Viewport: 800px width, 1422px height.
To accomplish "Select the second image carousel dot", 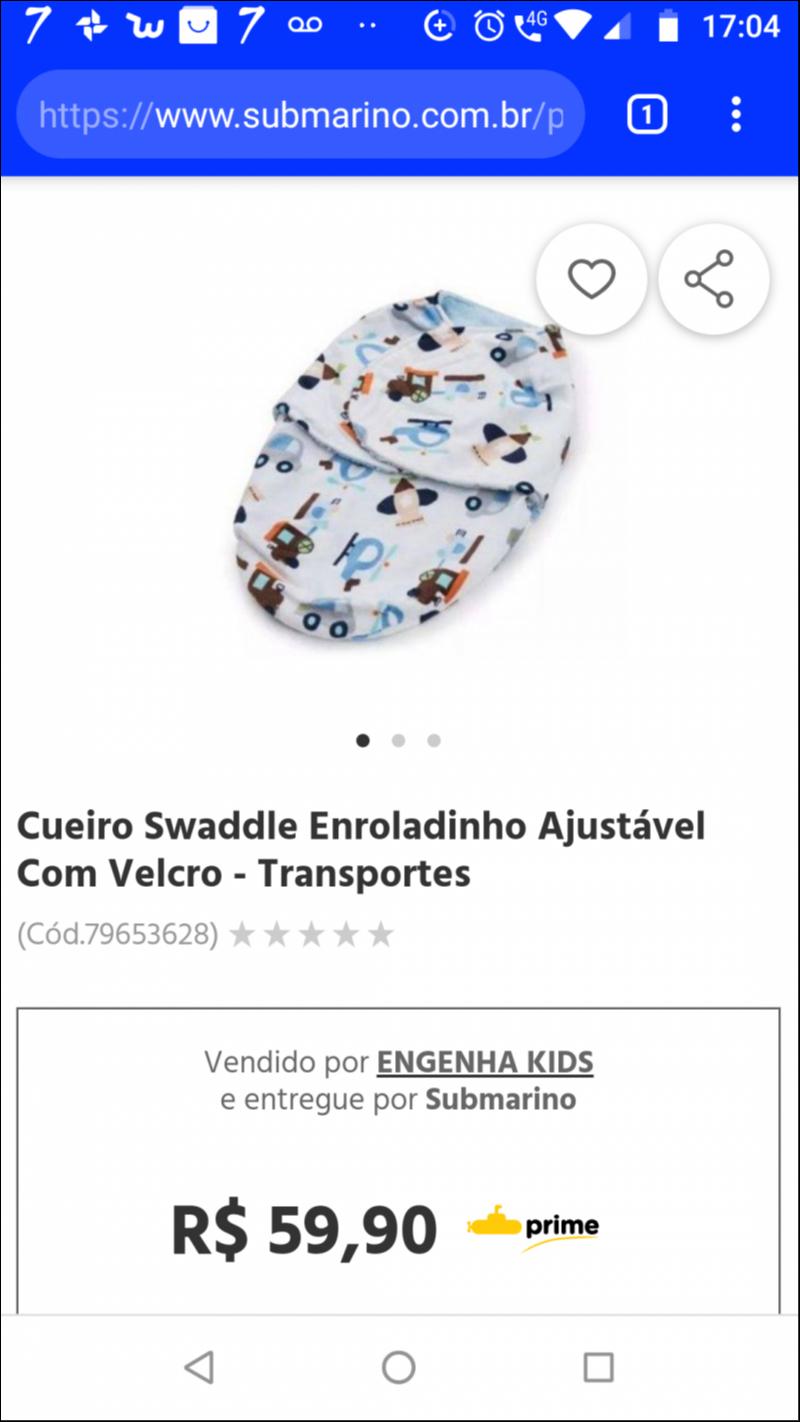I will 398,741.
